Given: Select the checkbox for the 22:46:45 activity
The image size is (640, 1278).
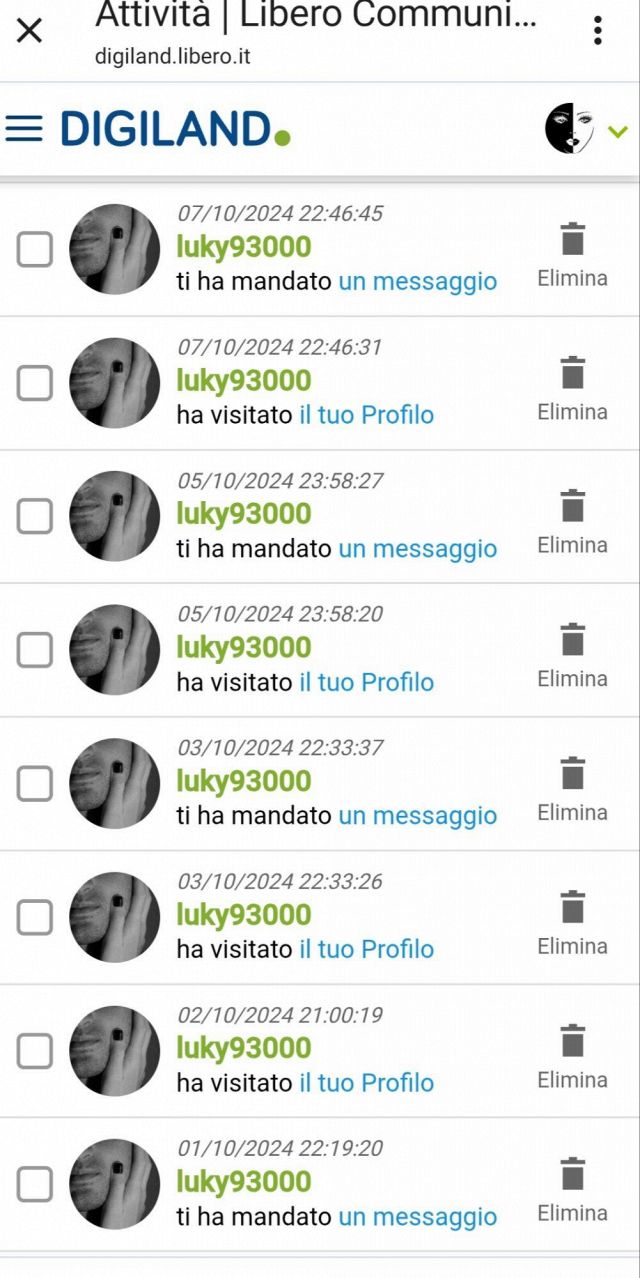Looking at the screenshot, I should [x=35, y=249].
